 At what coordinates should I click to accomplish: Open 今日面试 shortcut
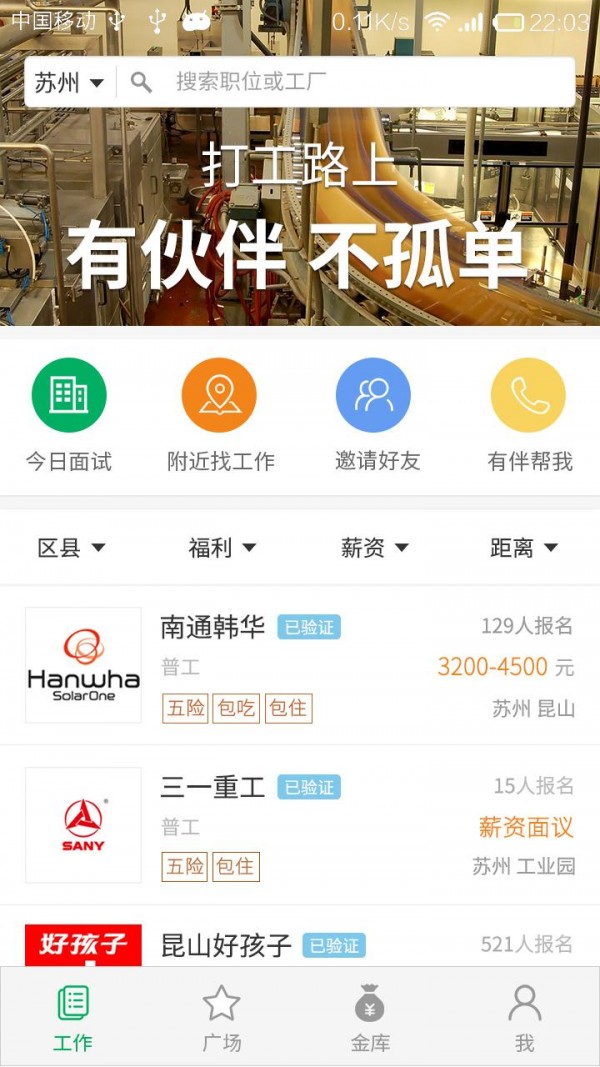point(69,414)
